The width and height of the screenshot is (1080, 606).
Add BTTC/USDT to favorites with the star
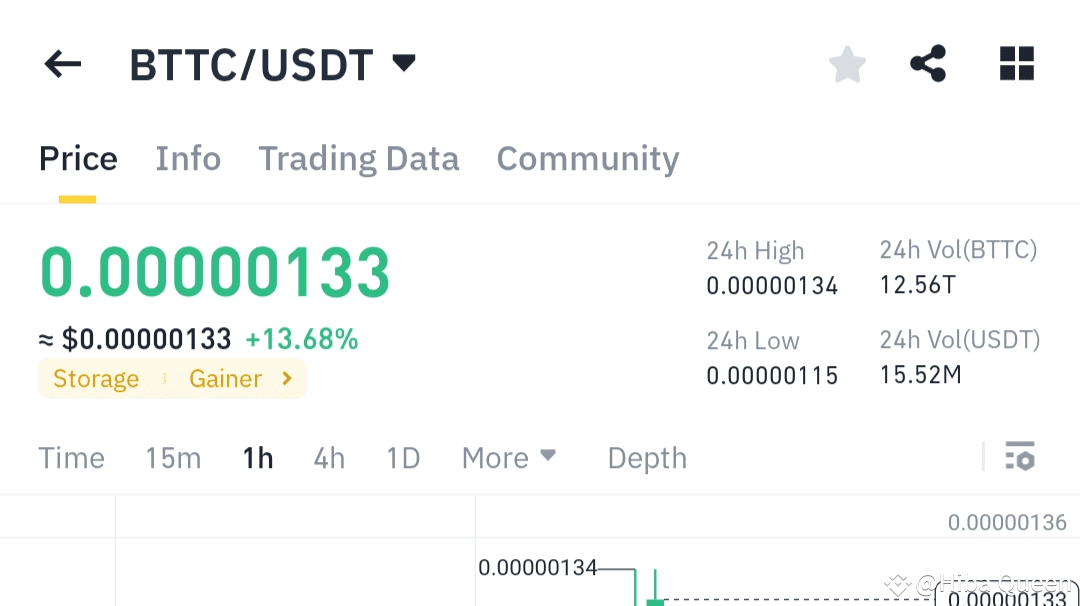847,65
